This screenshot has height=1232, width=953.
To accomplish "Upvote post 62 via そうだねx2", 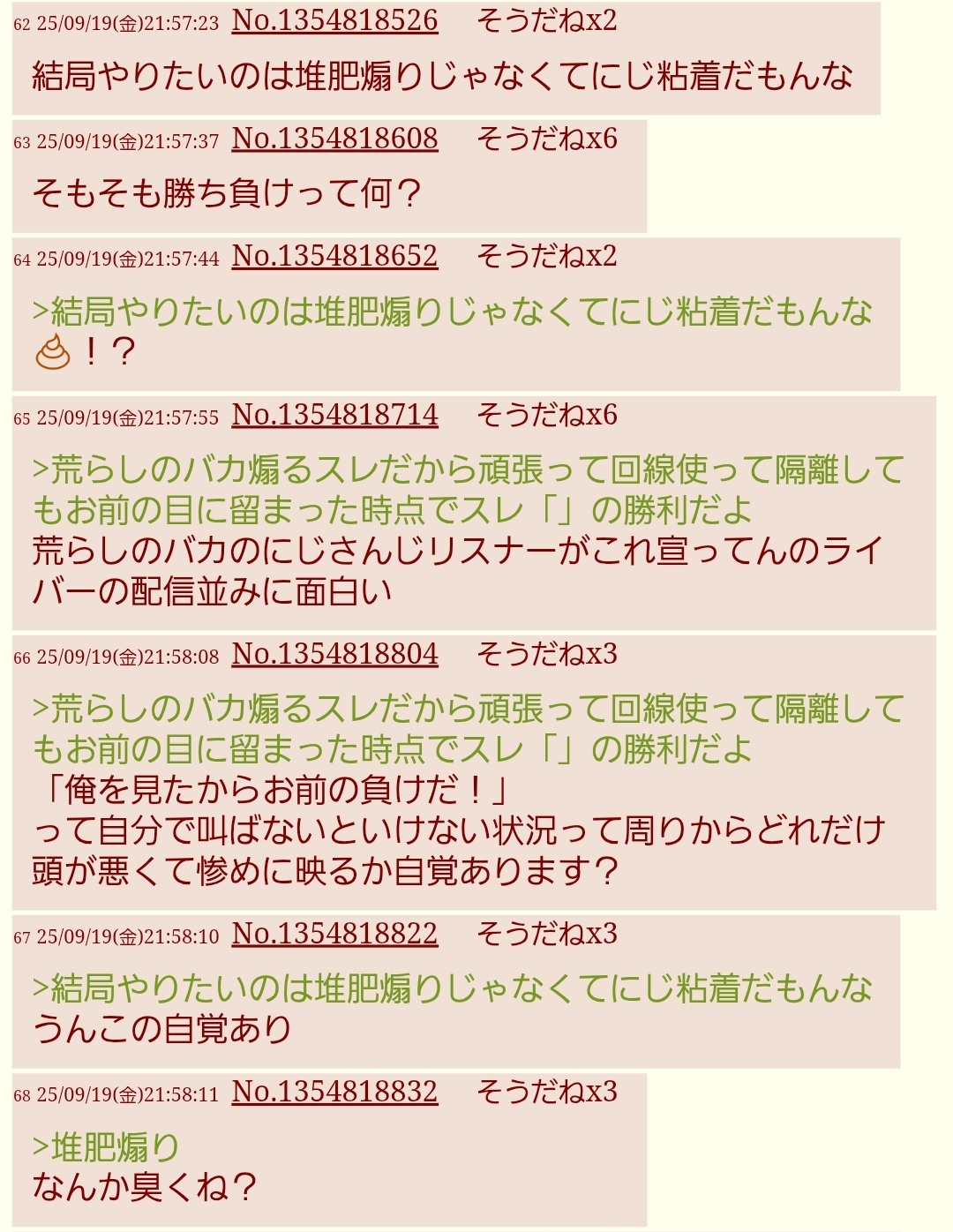I will pos(546,20).
